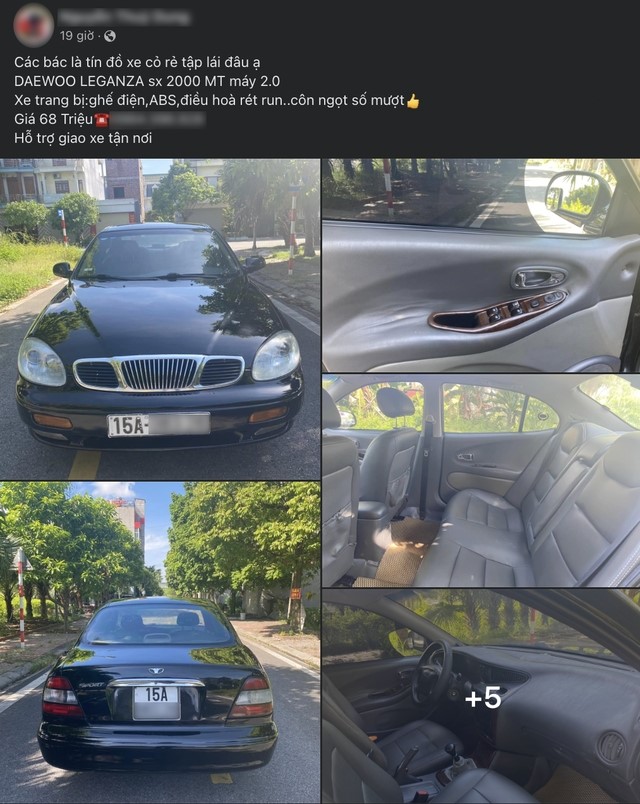Open the door panel interior photo
Image resolution: width=640 pixels, height=804 pixels.
[x=480, y=265]
